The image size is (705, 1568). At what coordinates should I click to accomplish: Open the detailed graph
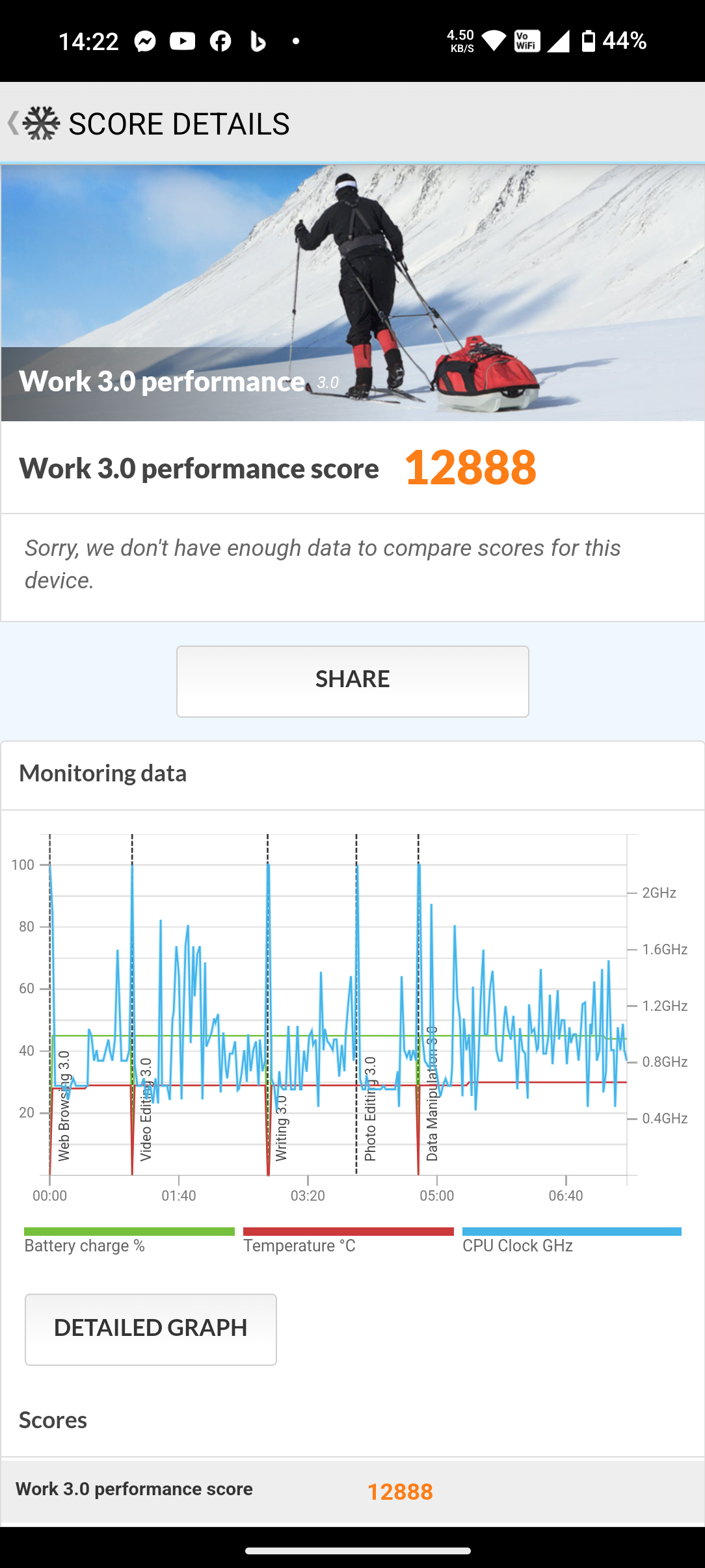151,1328
